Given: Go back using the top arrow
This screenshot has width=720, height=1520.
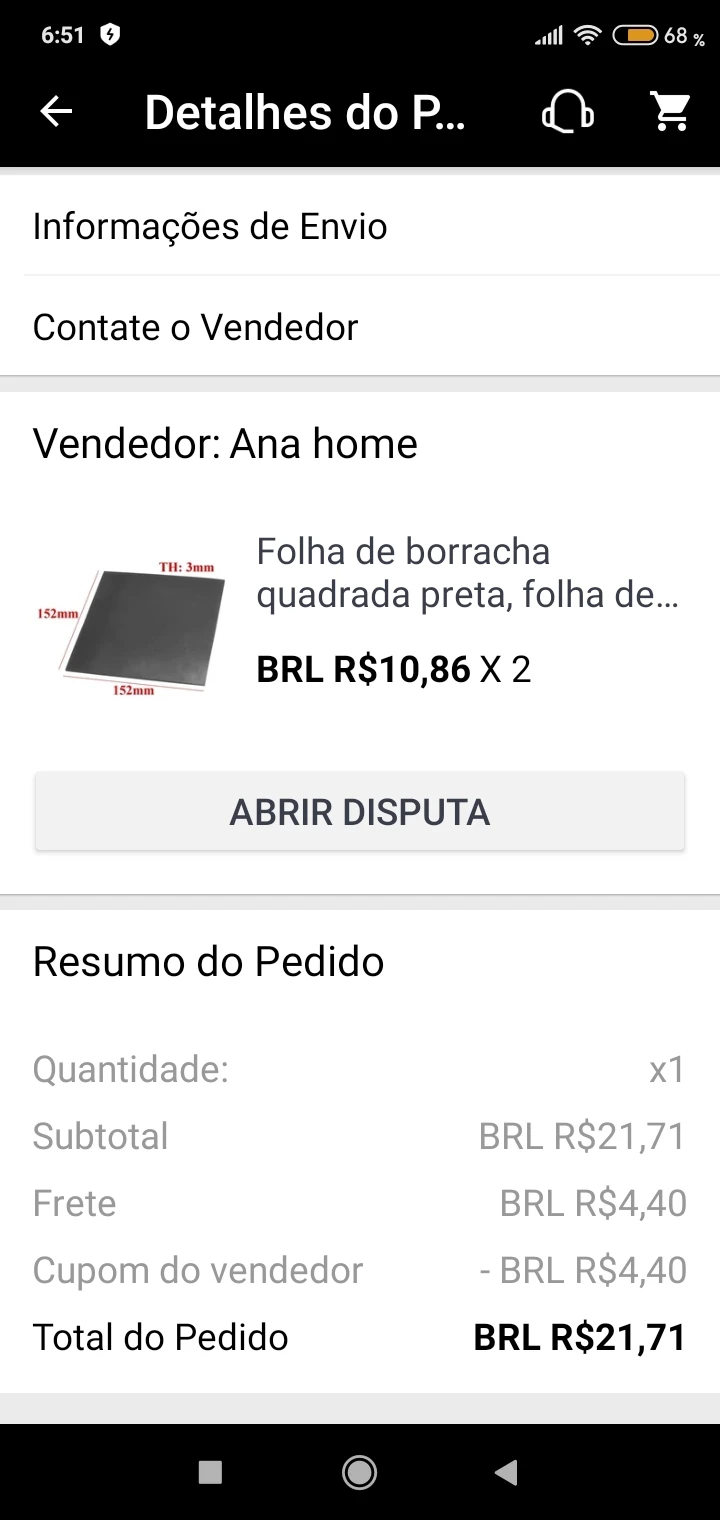Looking at the screenshot, I should (56, 112).
